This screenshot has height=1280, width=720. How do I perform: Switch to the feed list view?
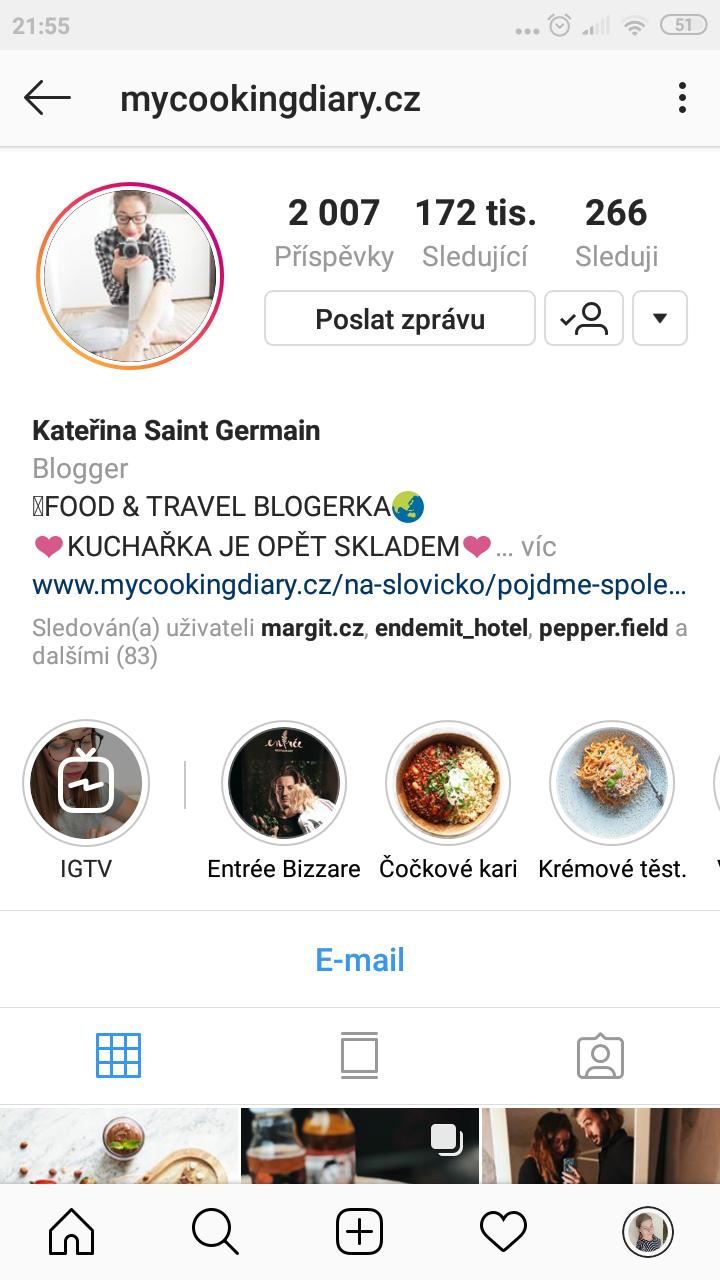360,1056
